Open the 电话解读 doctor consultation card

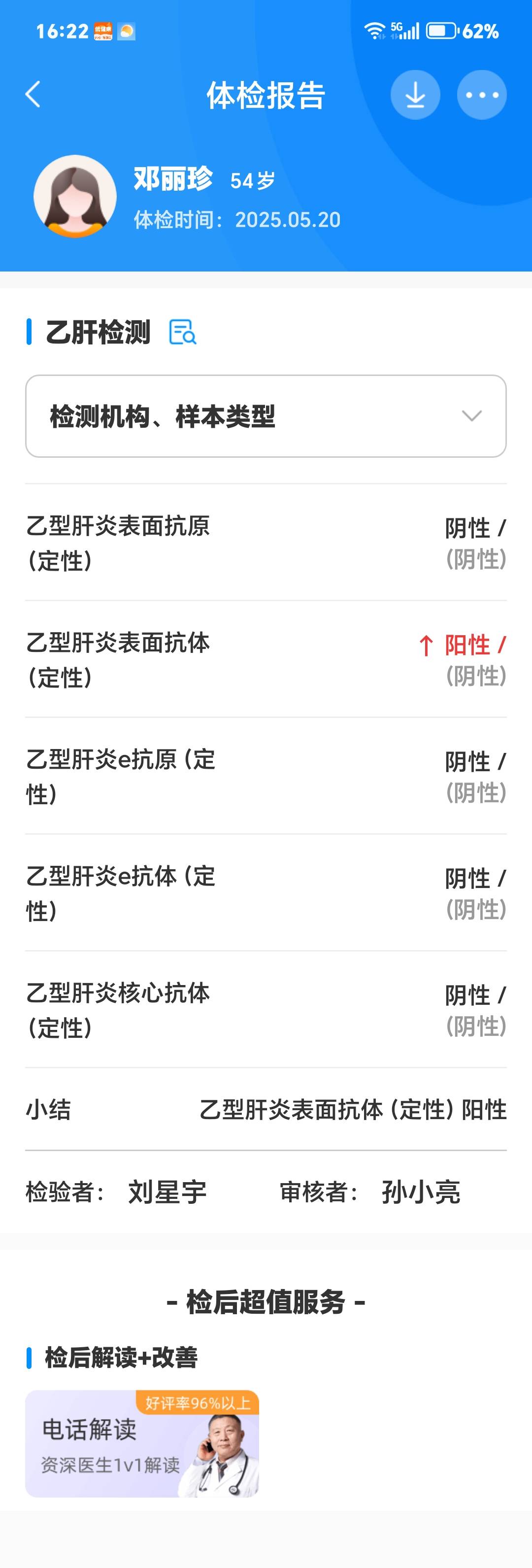pyautogui.click(x=142, y=1443)
